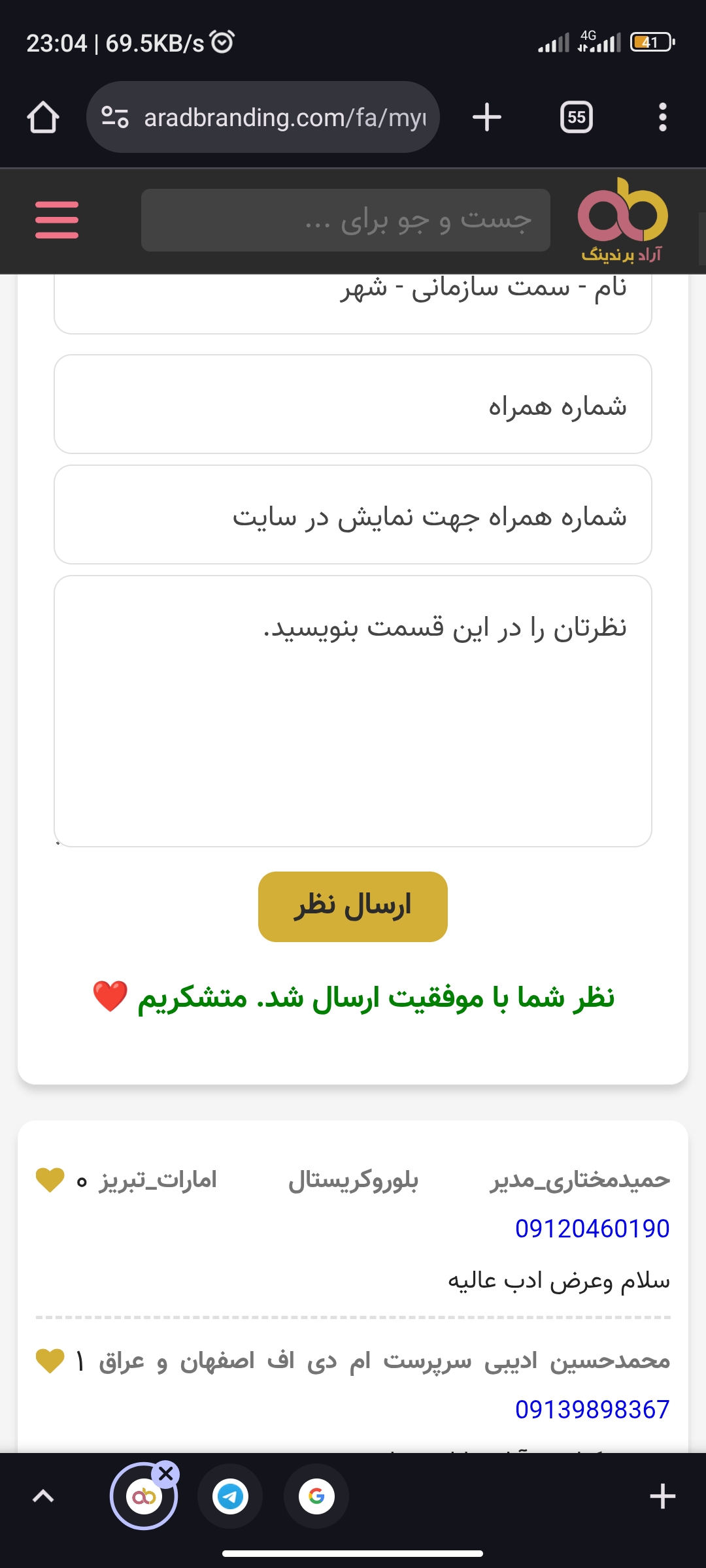The height and width of the screenshot is (1568, 706).
Task: Show the 55 open tabs
Action: (x=576, y=118)
